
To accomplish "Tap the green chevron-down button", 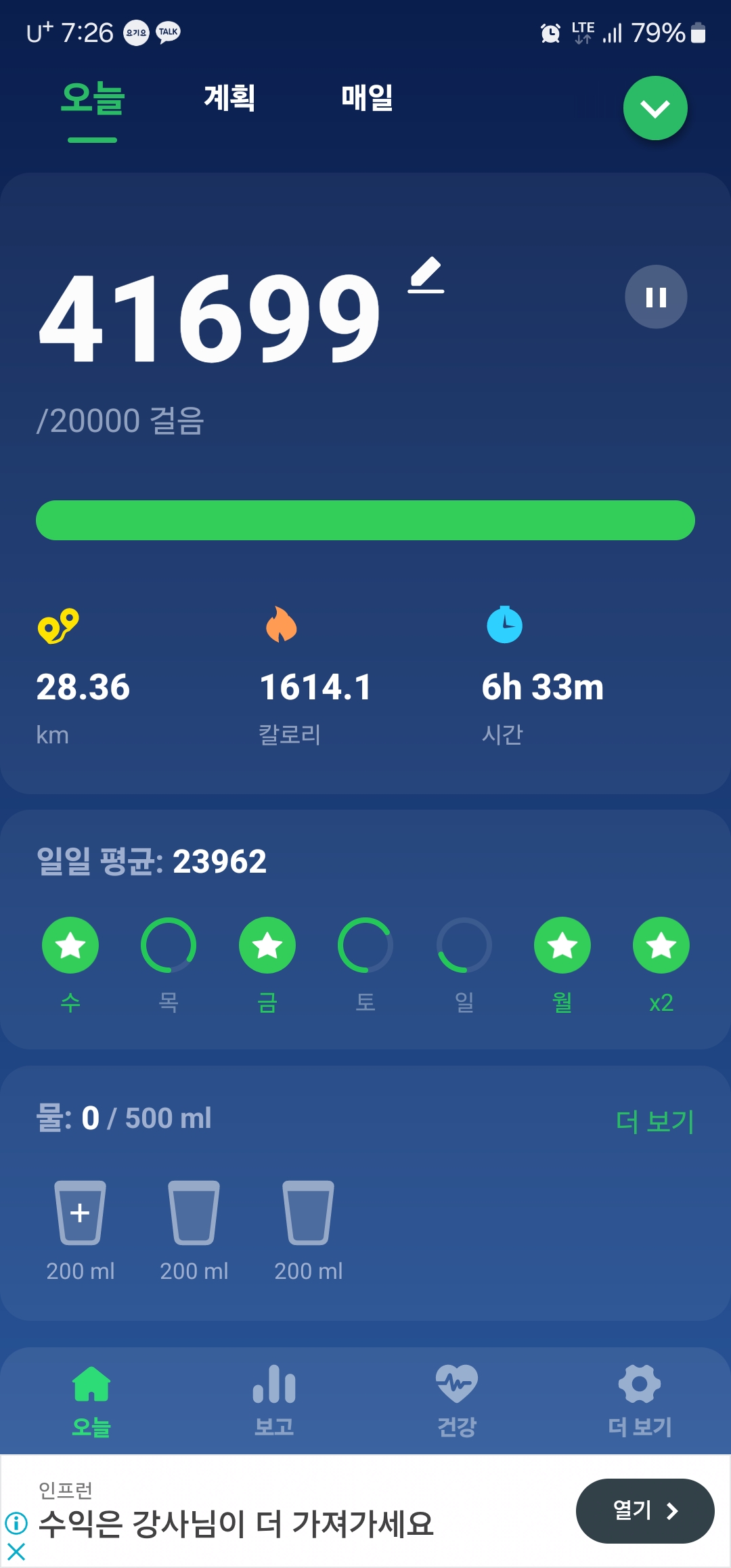I will 655,108.
